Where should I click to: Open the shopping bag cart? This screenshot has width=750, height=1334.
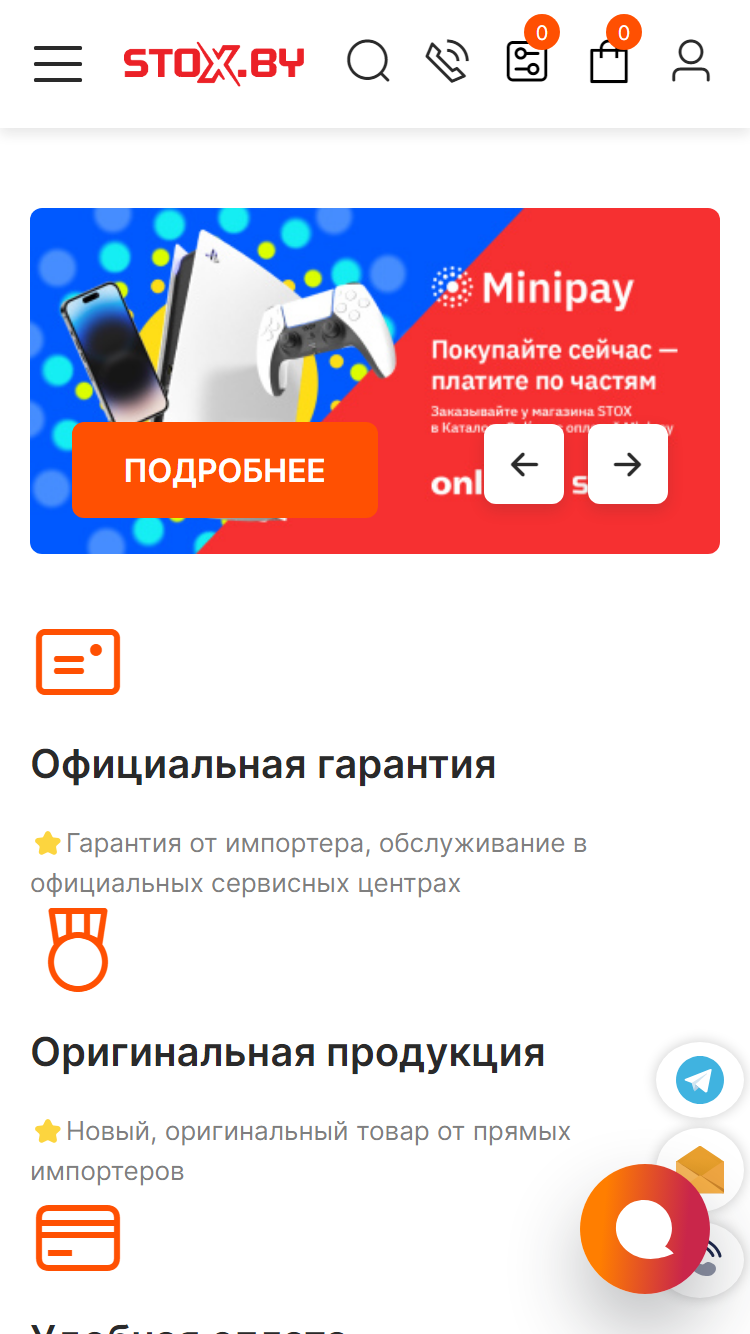pos(609,62)
